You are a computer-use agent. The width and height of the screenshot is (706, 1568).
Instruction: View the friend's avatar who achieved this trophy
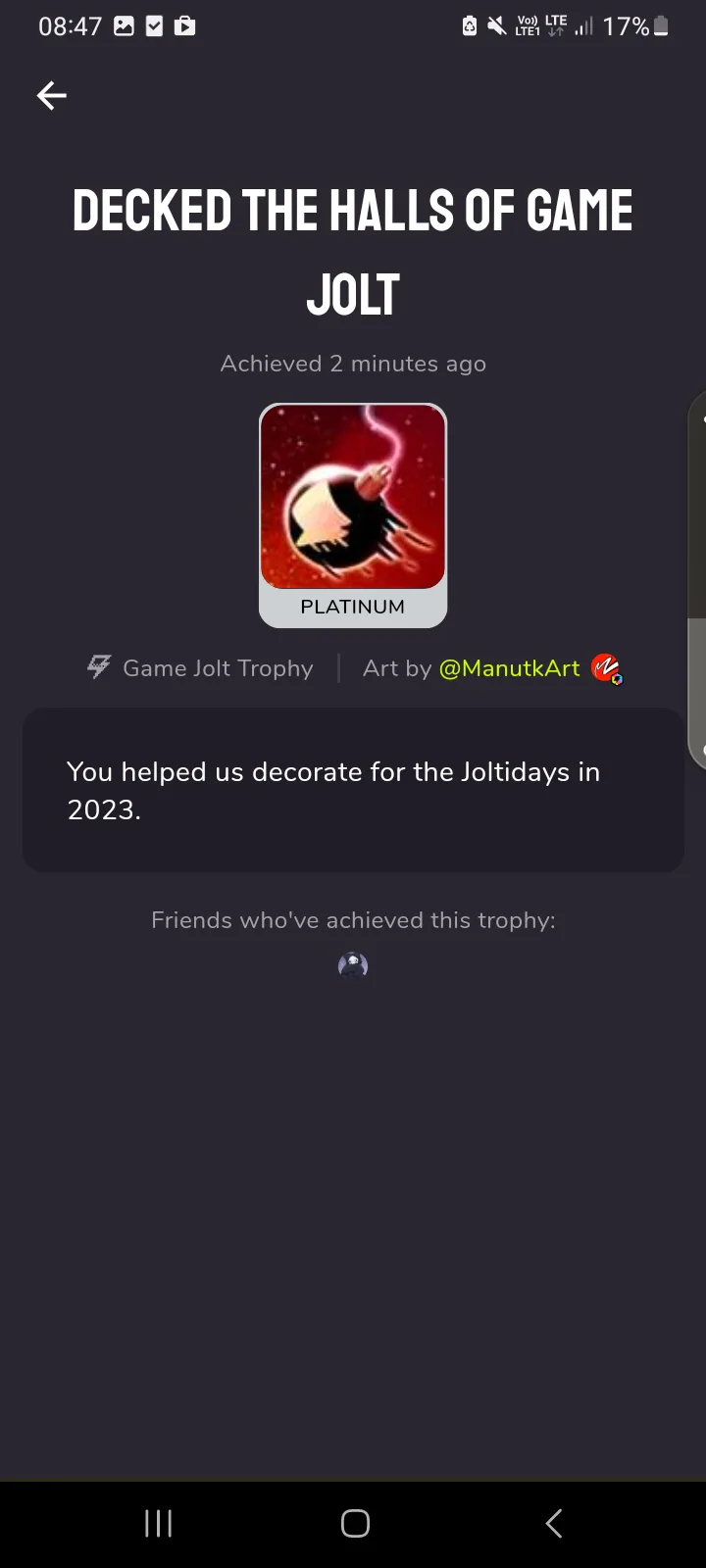tap(353, 965)
